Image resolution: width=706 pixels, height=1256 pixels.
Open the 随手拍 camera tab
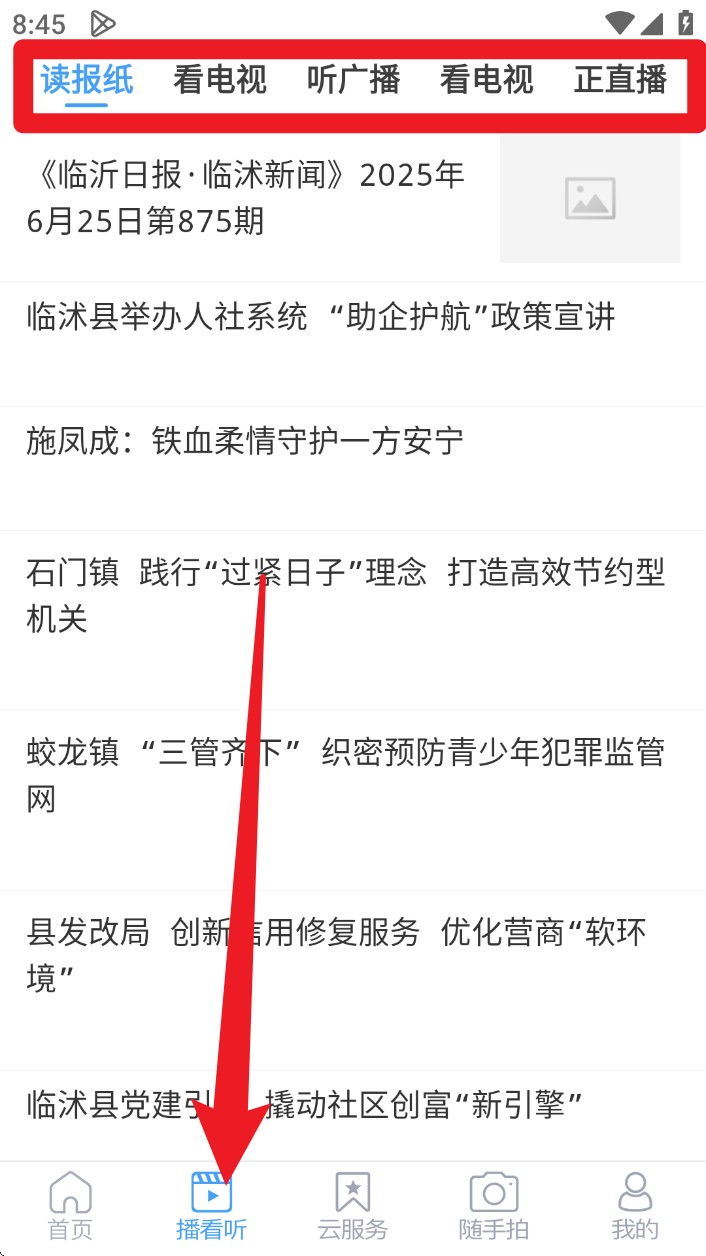494,1206
